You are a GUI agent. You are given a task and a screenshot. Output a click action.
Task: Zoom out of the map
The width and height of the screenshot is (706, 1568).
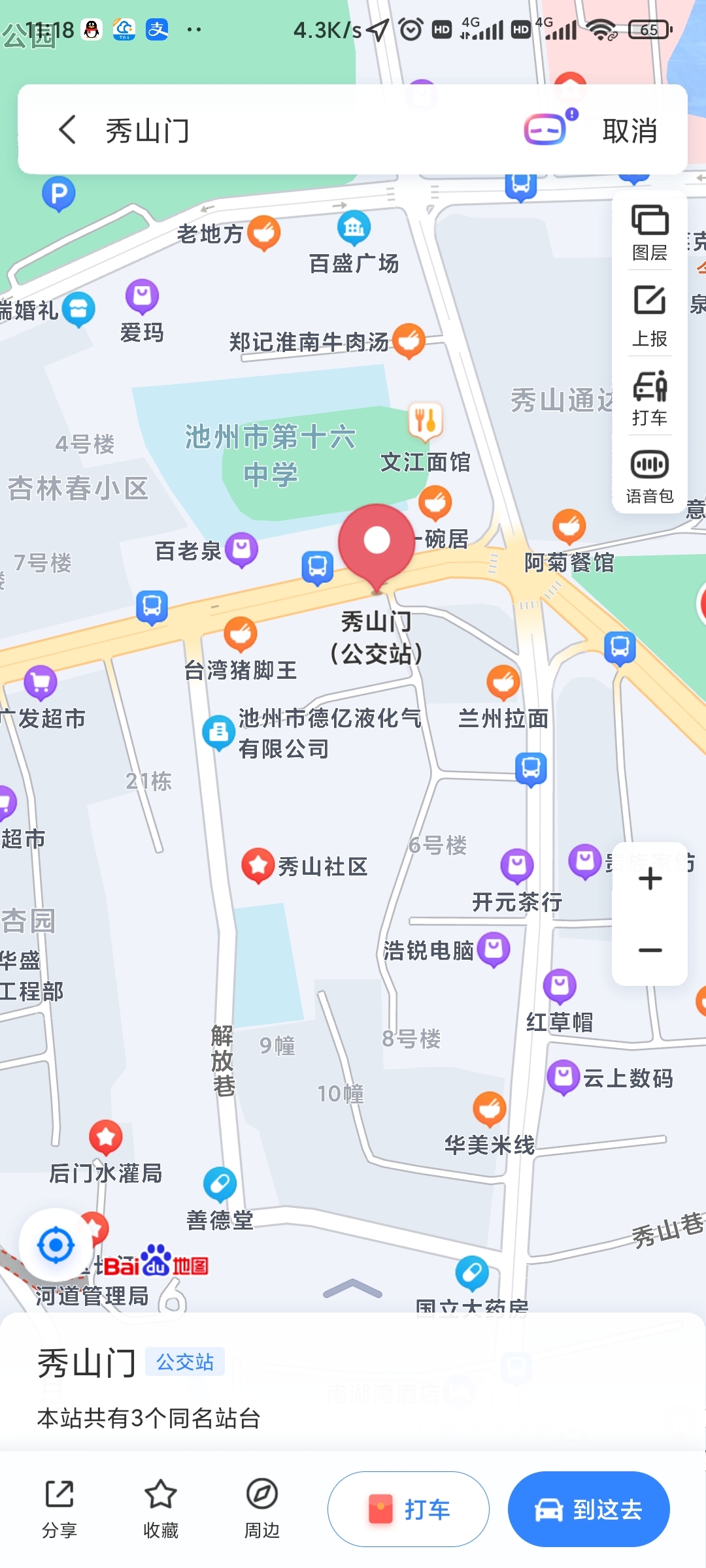tap(650, 951)
